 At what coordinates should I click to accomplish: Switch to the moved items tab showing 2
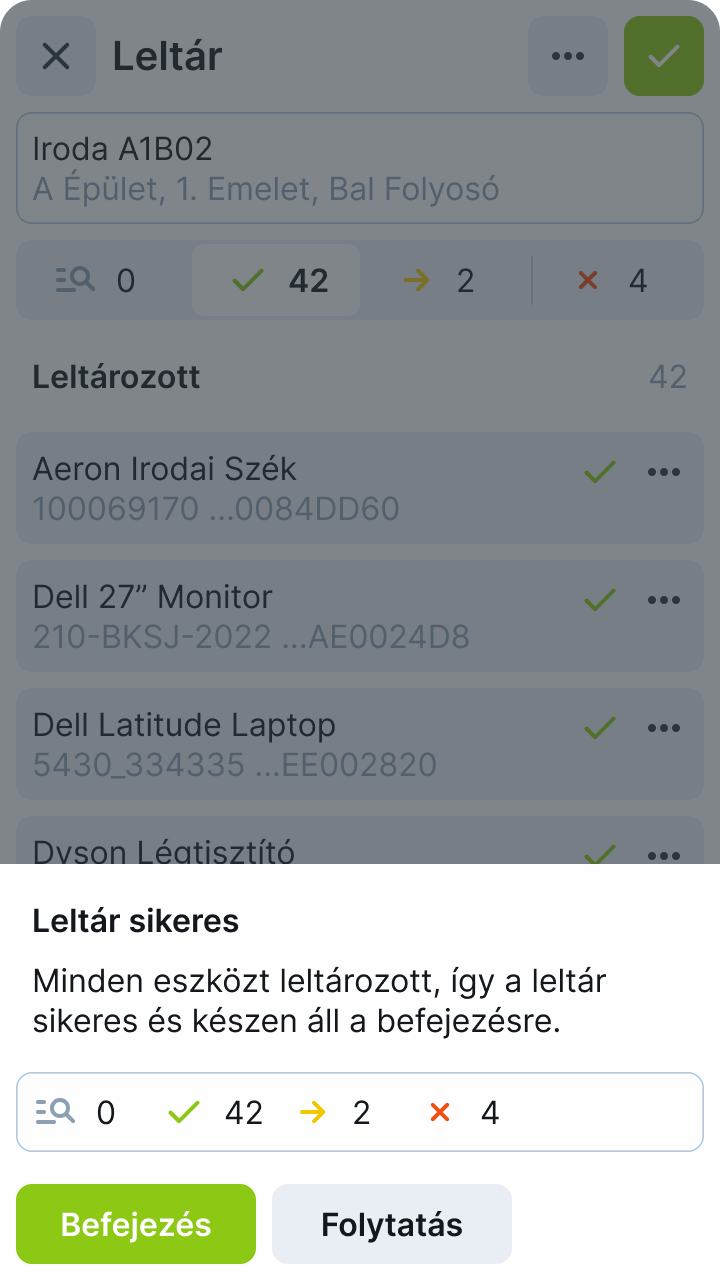(442, 280)
